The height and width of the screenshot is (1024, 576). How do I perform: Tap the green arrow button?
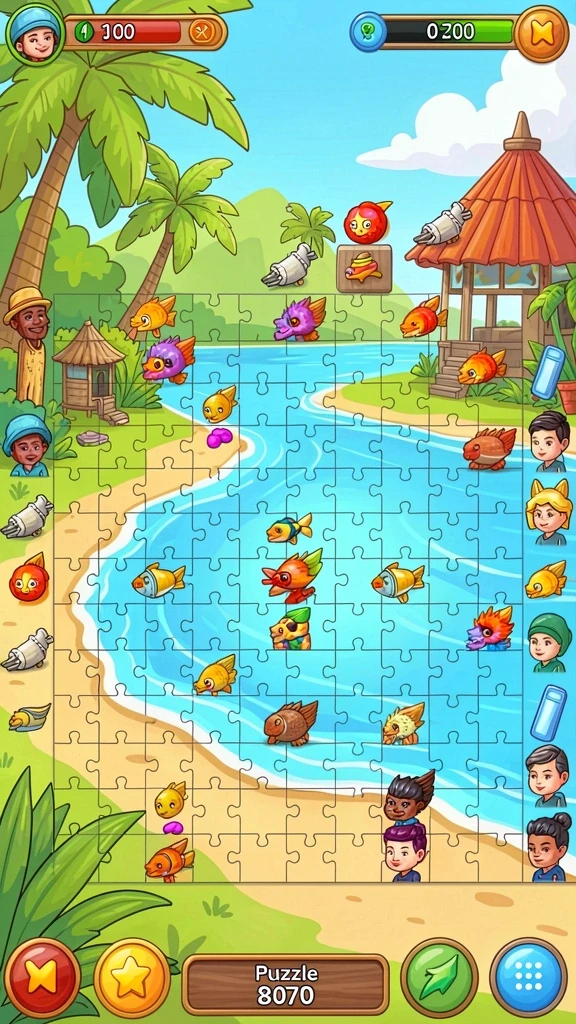[439, 977]
